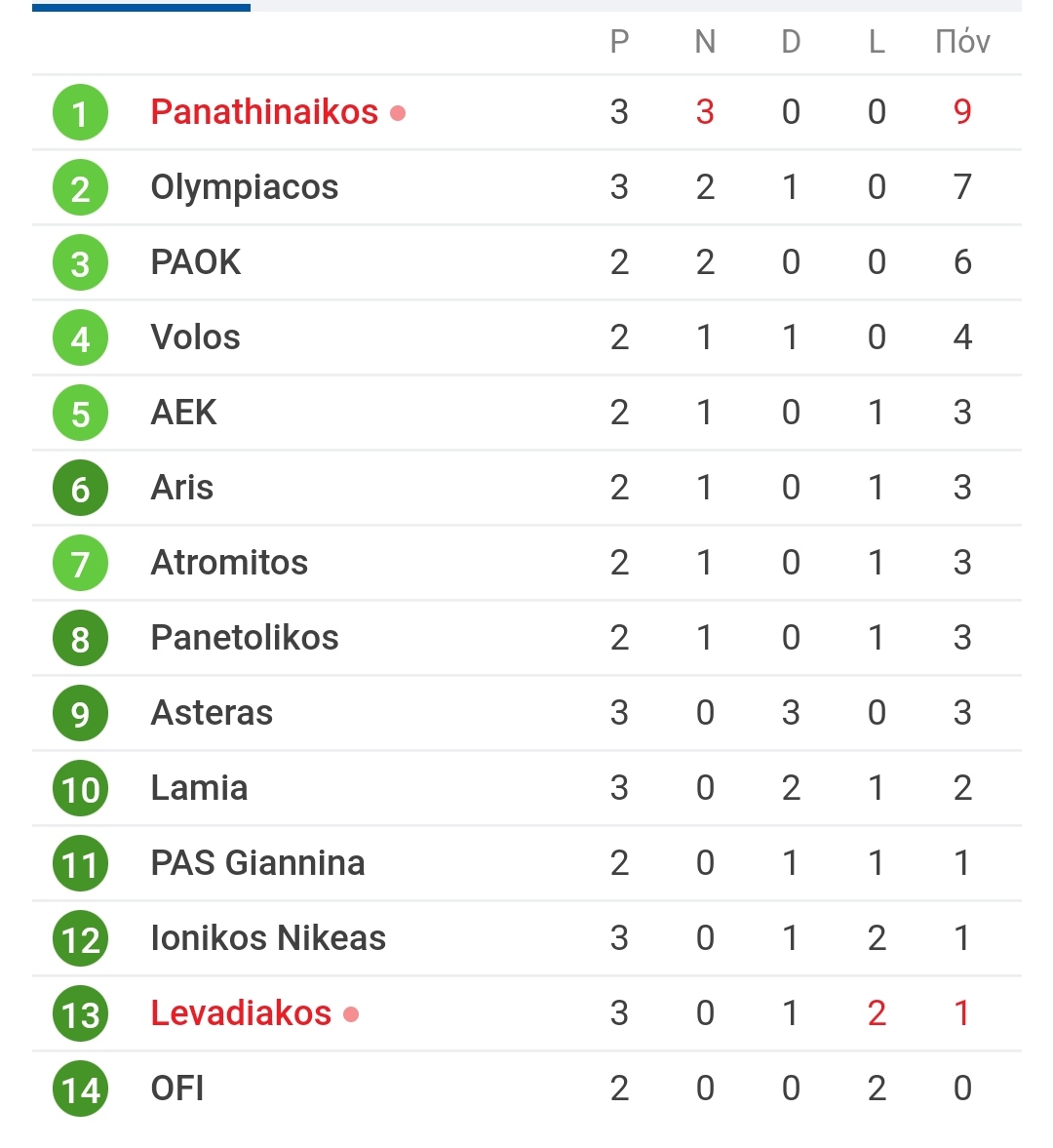The height and width of the screenshot is (1148, 1053).
Task: Click the N column header to sort wins
Action: tap(704, 41)
